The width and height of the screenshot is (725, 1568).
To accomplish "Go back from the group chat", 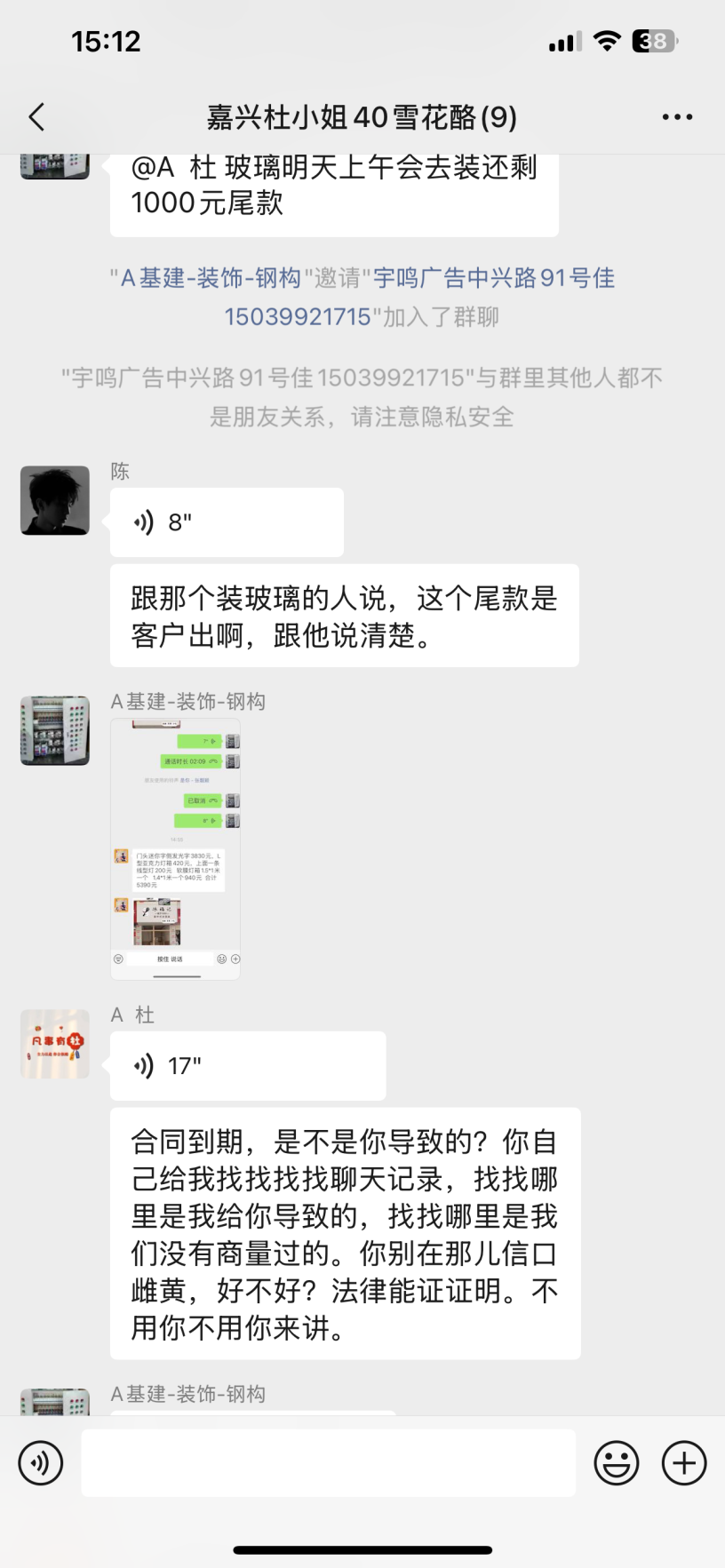I will 37,117.
